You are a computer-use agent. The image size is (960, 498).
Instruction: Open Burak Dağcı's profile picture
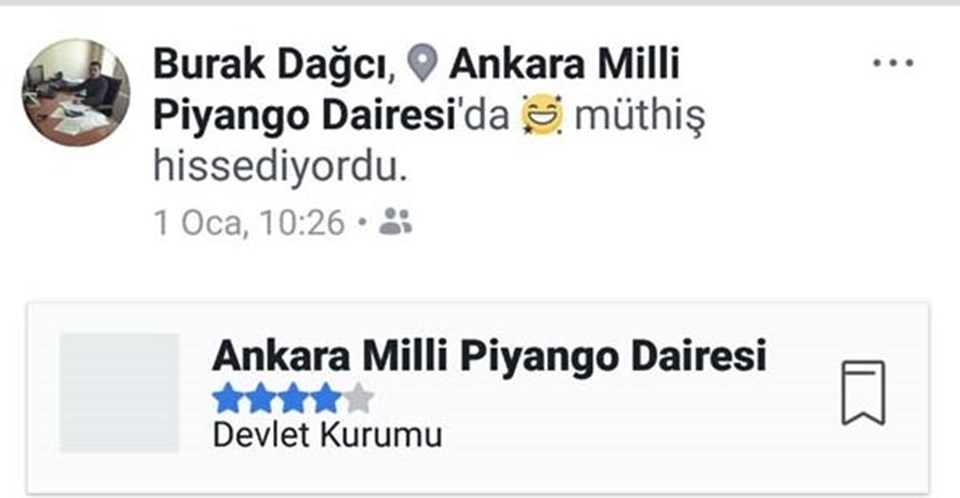pos(76,93)
